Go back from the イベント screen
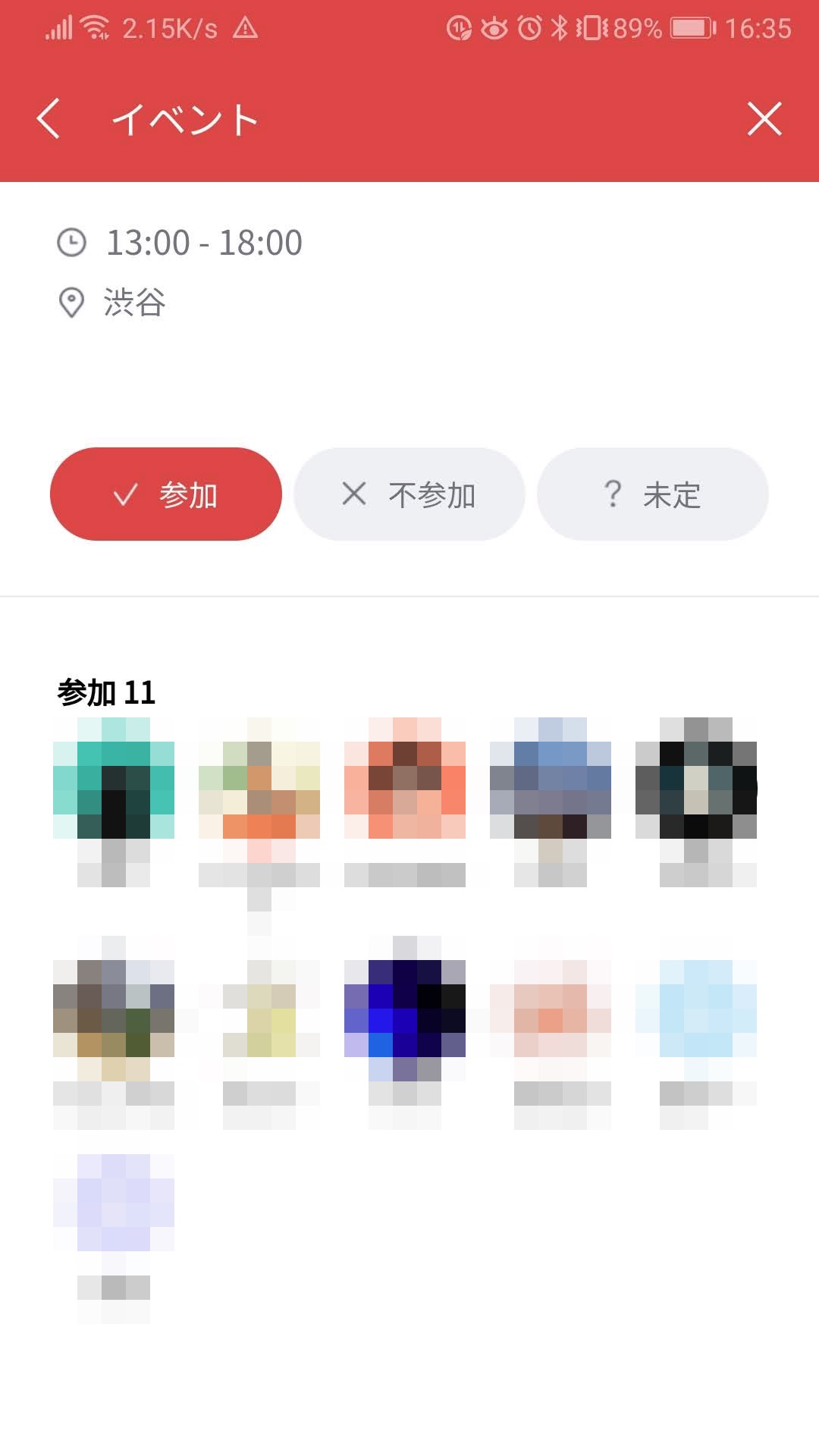The height and width of the screenshot is (1456, 819). pos(49,119)
